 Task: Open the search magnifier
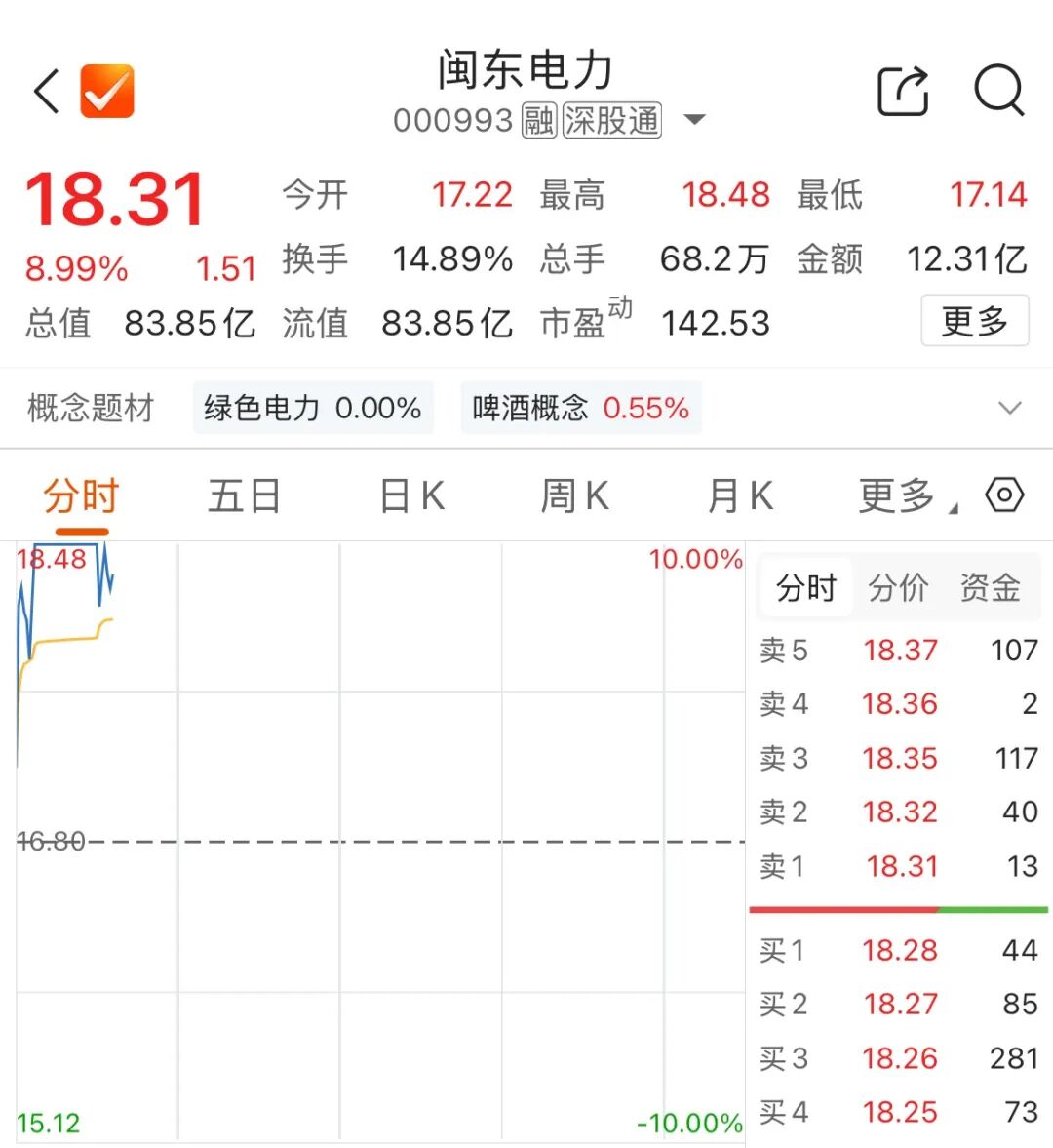coord(999,90)
